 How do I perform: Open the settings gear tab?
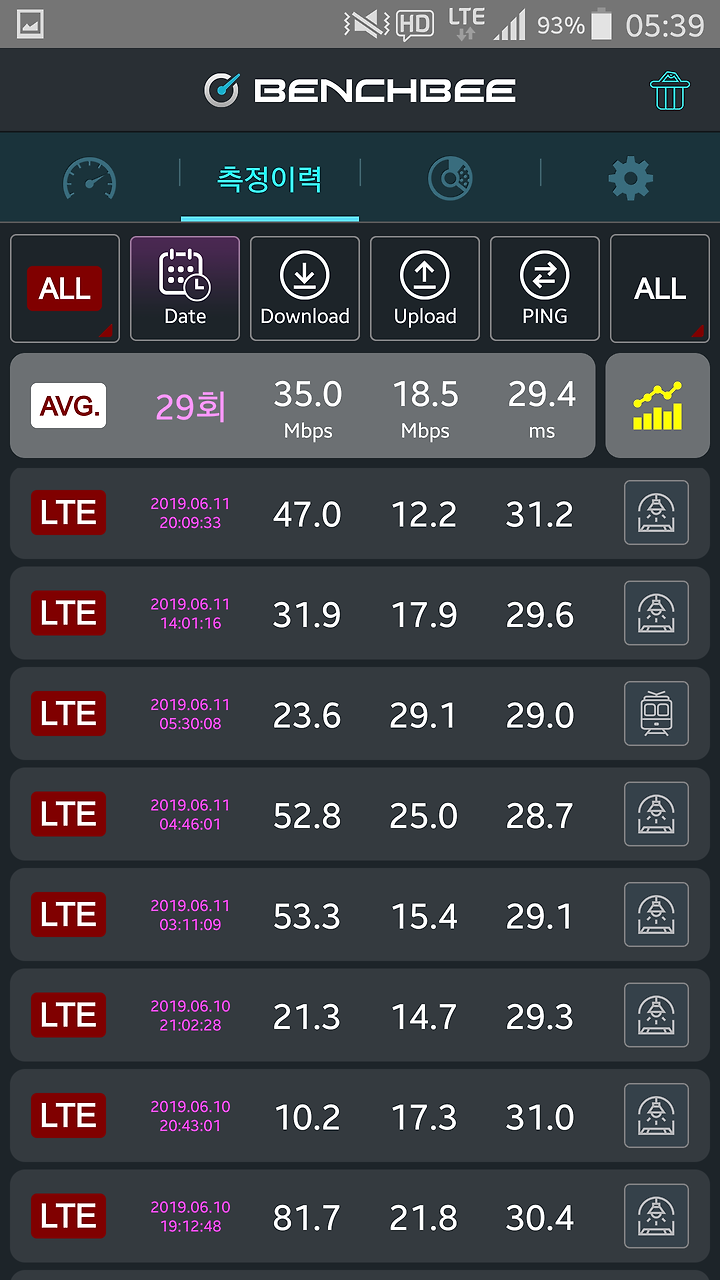631,180
